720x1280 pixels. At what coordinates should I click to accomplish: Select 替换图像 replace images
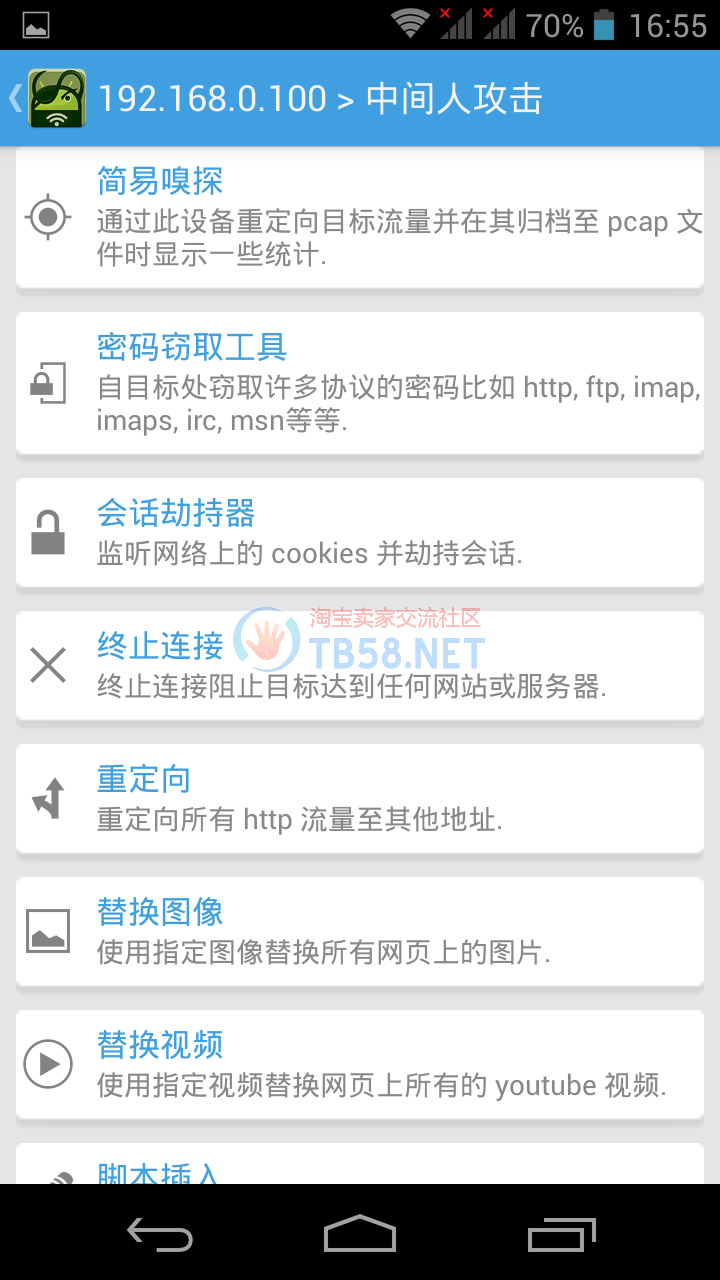(x=360, y=931)
